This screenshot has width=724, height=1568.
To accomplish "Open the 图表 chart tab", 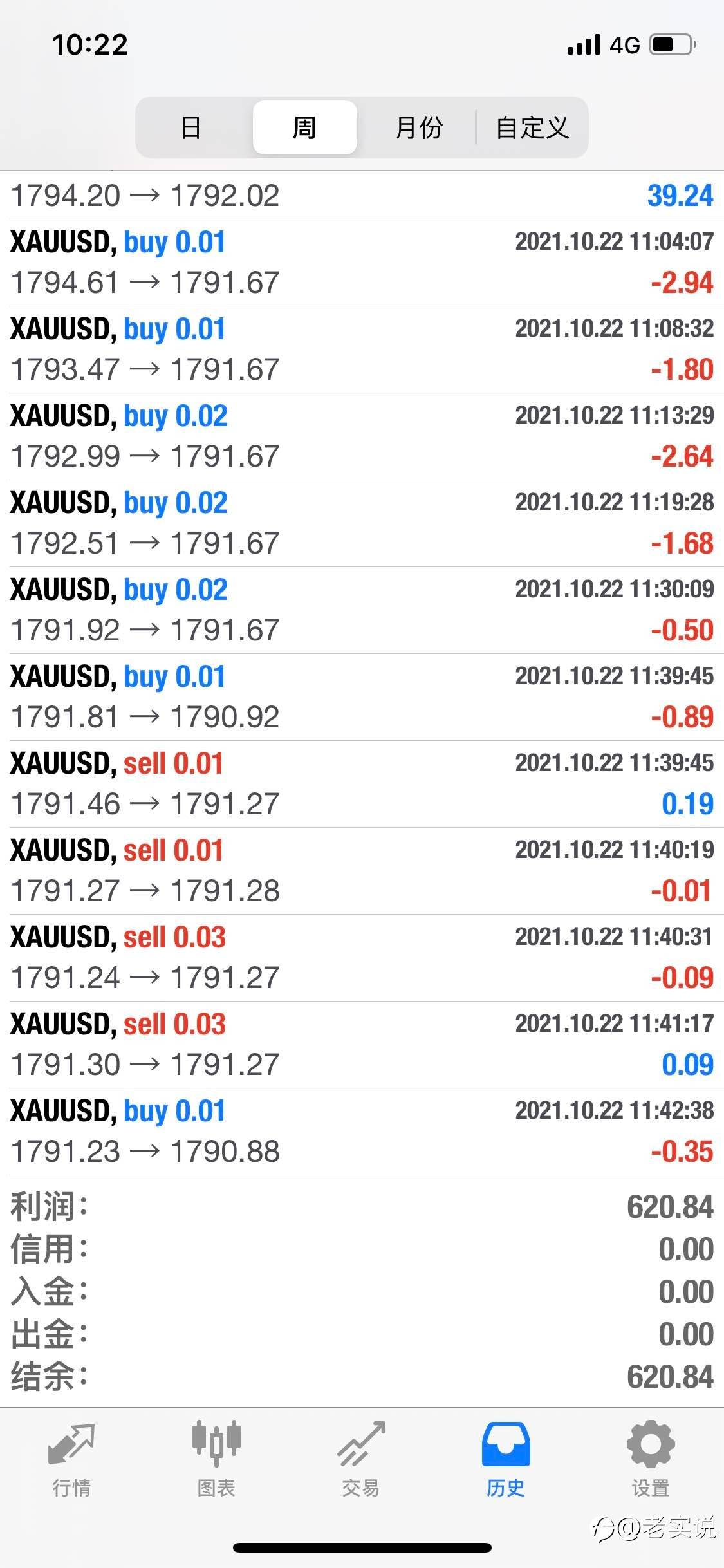I will click(216, 1460).
